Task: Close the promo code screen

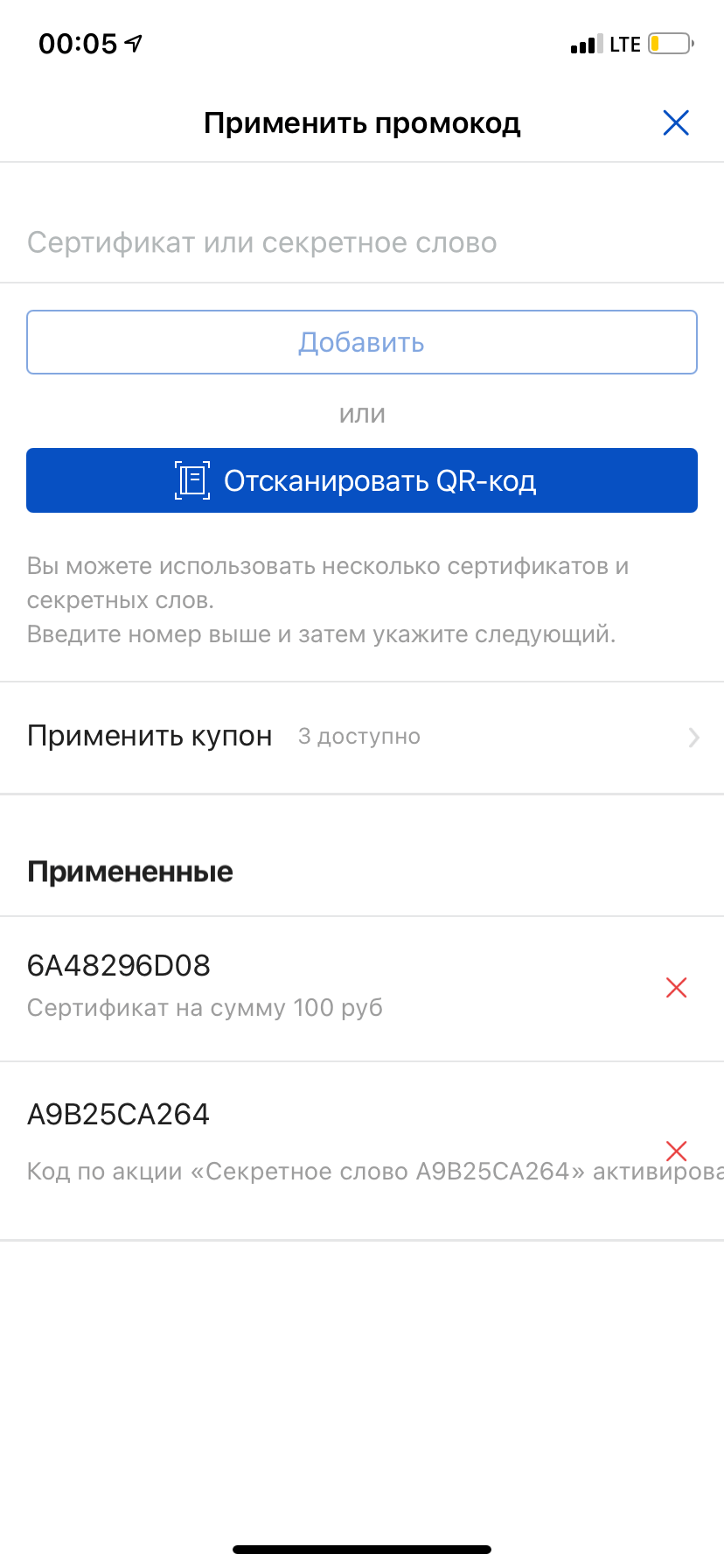Action: coord(676,122)
